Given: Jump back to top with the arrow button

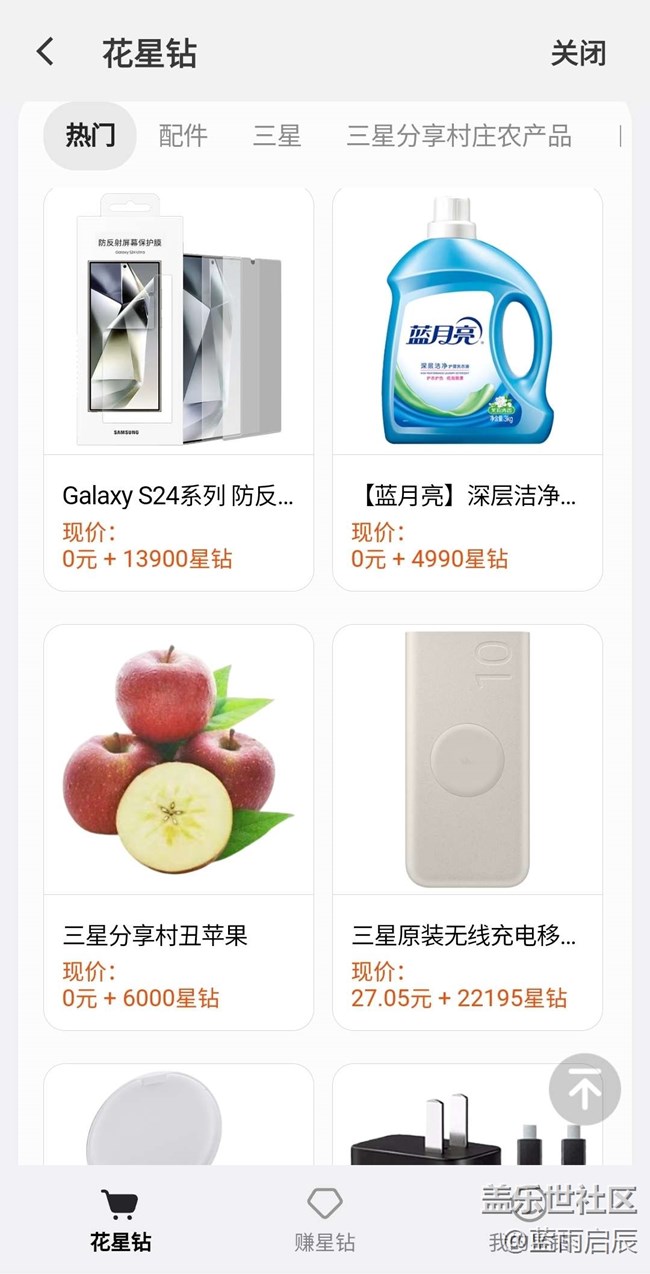Looking at the screenshot, I should point(585,1089).
